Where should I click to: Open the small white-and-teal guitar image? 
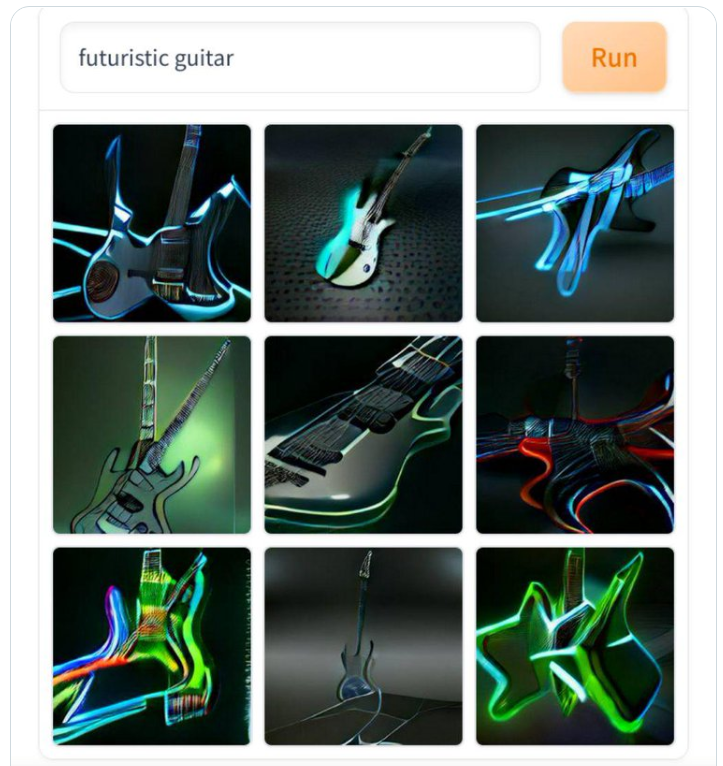(363, 223)
